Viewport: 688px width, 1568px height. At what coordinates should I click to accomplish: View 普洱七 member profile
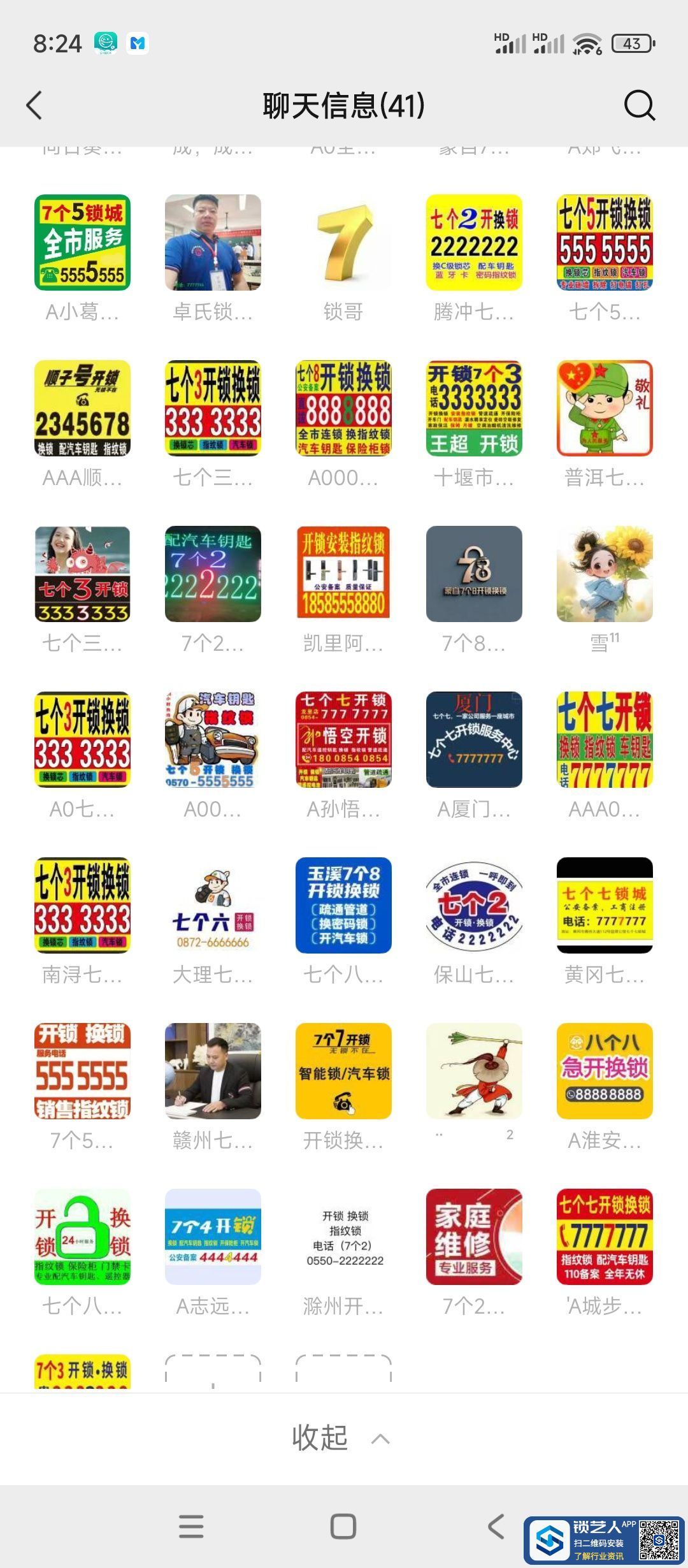(605, 409)
